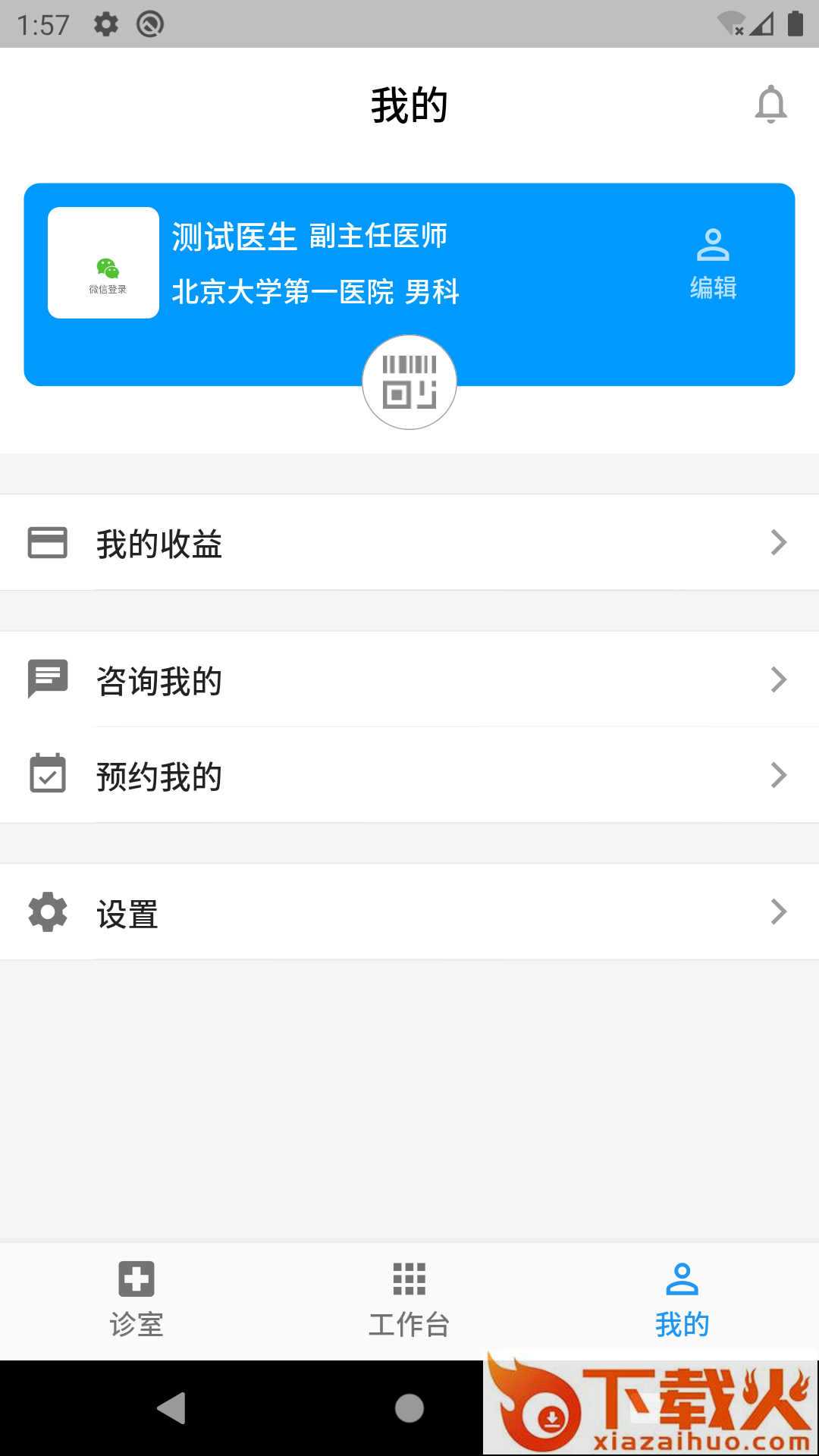Go back with system back button

point(171,1408)
